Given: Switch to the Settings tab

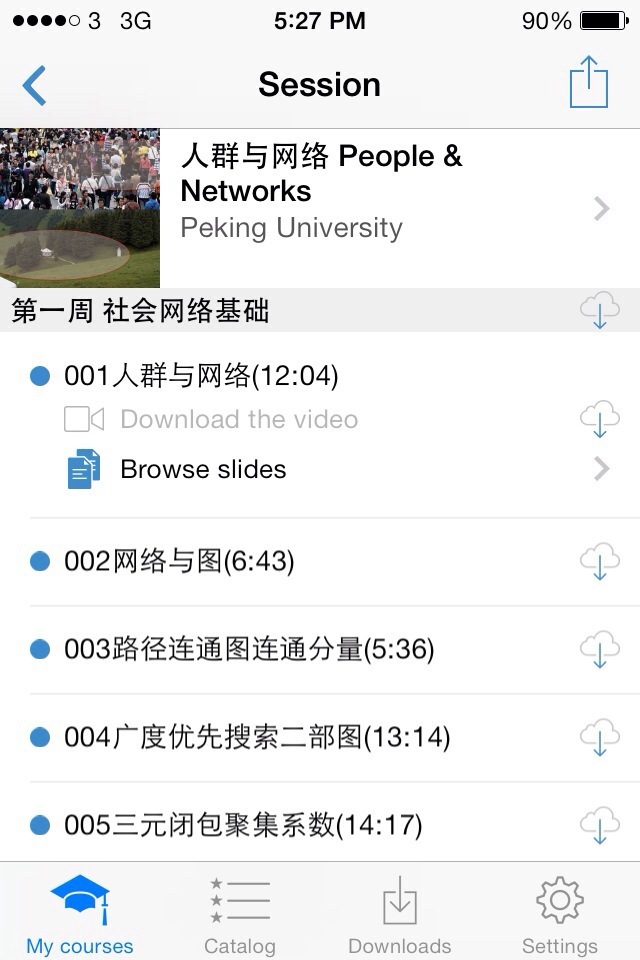Looking at the screenshot, I should point(560,914).
